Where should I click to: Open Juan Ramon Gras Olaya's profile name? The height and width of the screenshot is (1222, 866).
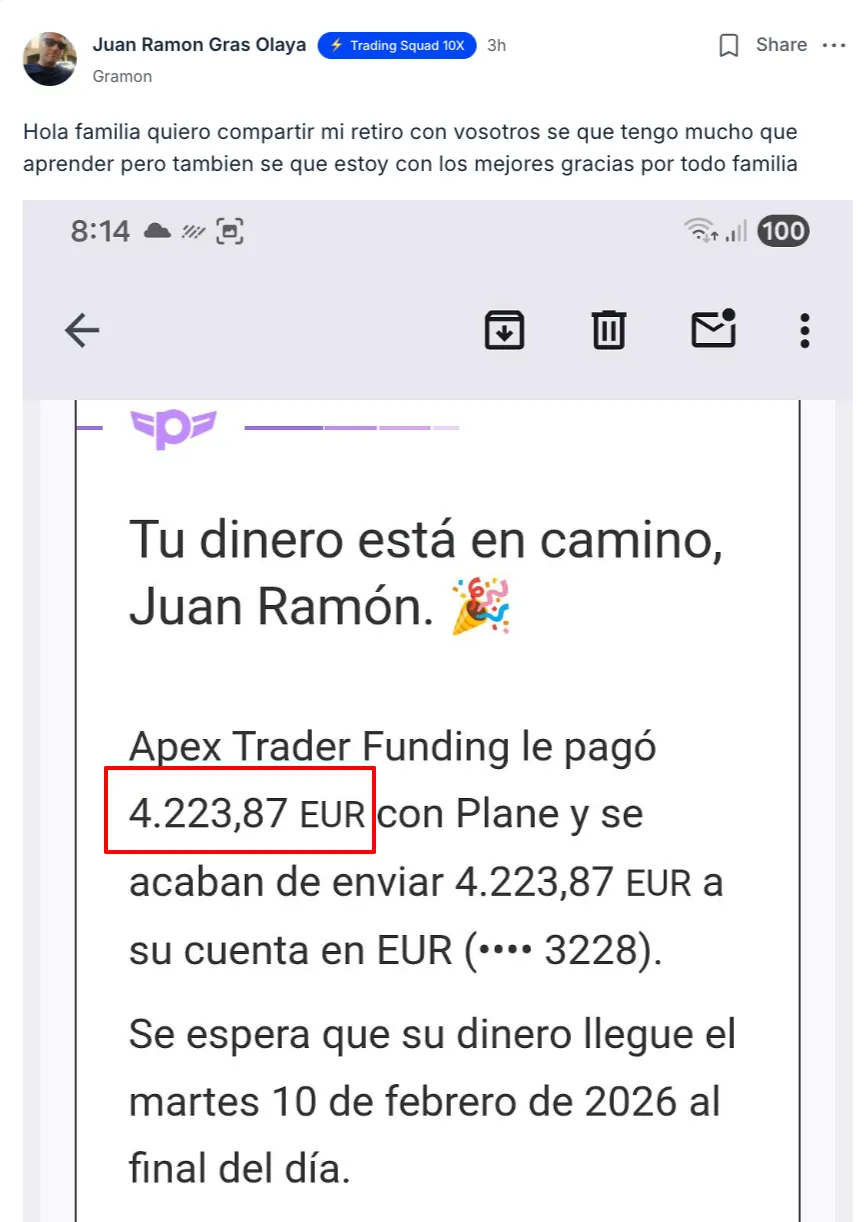click(199, 45)
